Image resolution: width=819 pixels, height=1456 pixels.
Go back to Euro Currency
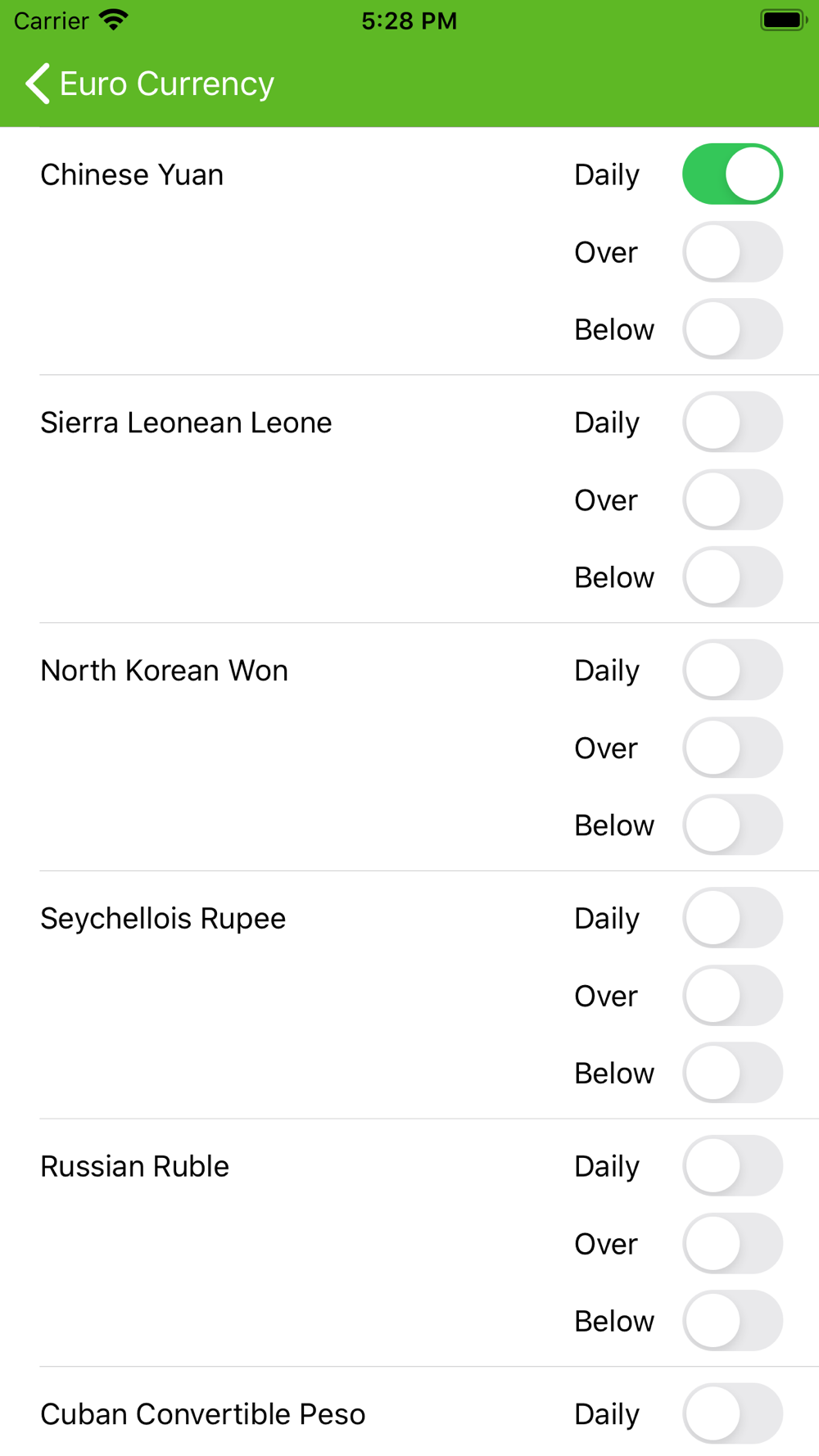click(149, 84)
